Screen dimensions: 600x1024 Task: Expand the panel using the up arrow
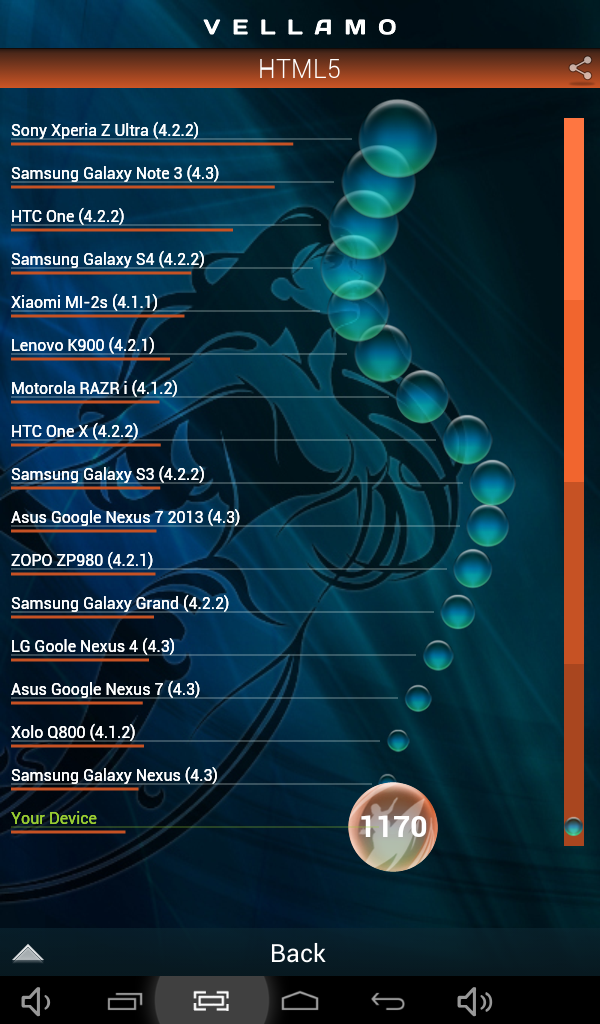[x=28, y=953]
